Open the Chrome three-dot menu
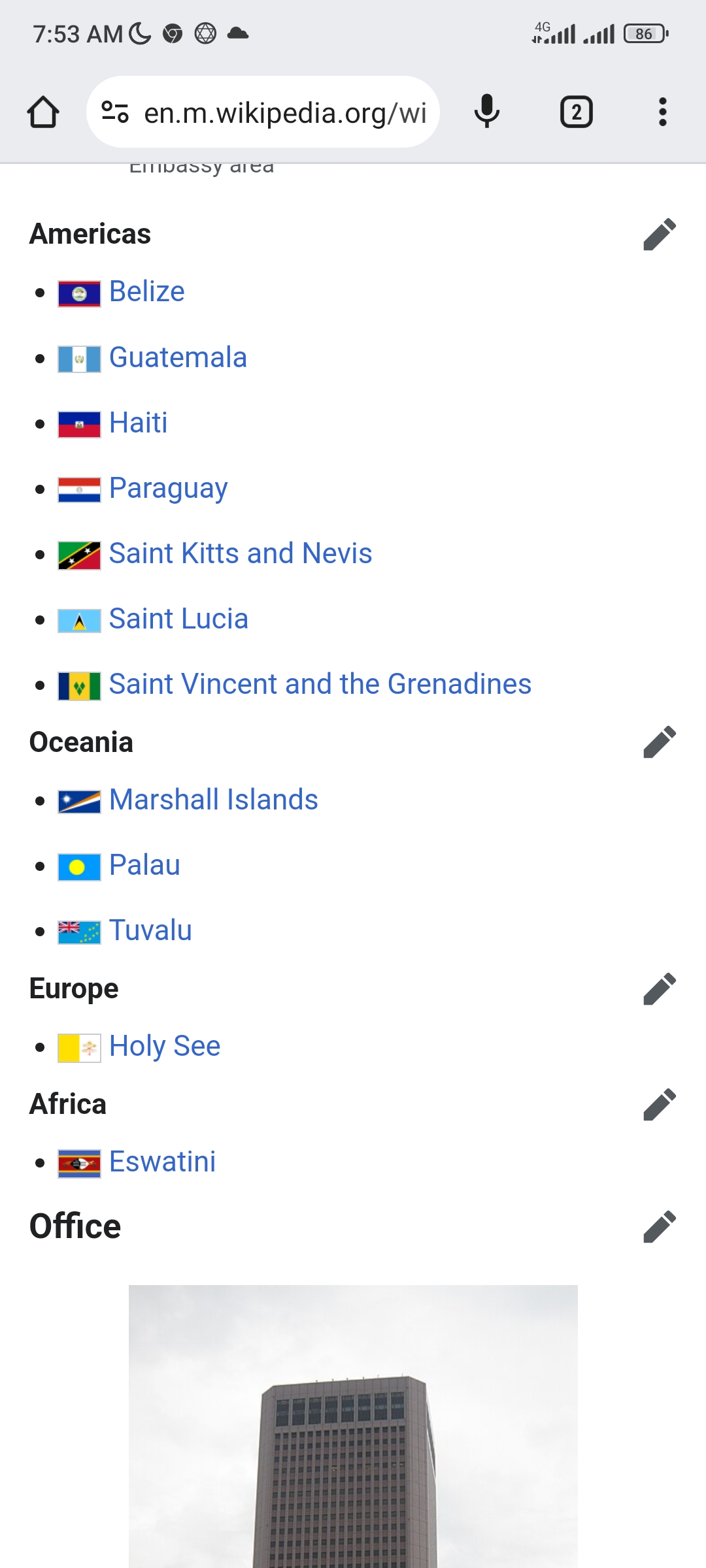This screenshot has height=1568, width=706. point(662,111)
